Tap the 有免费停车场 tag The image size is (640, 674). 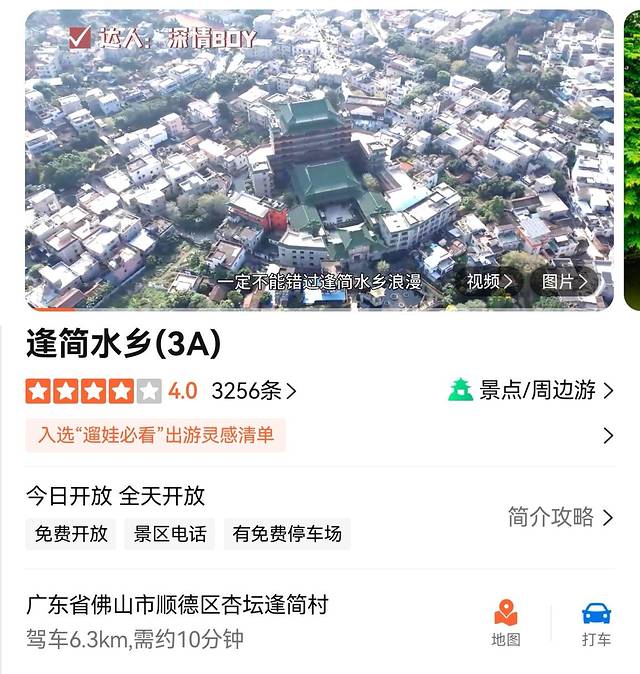[x=287, y=534]
